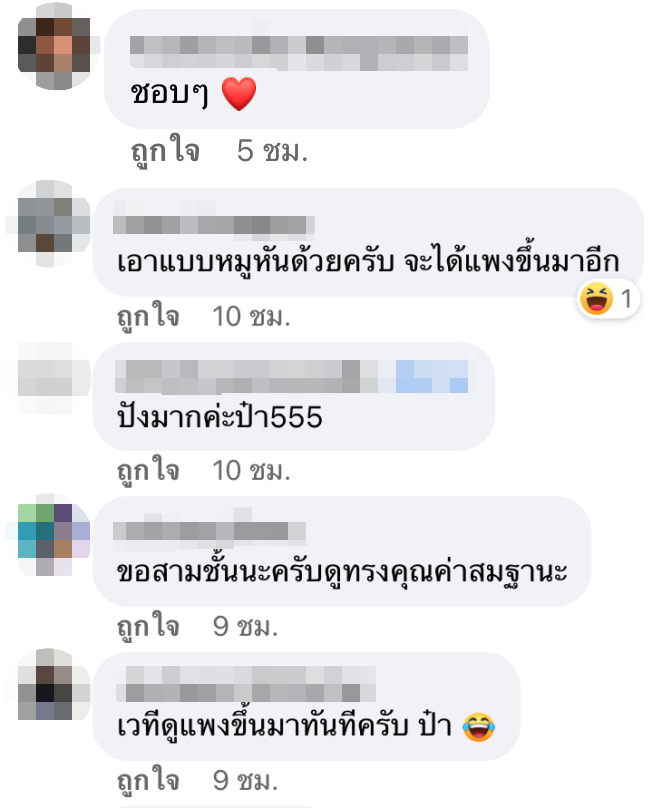
Task: Like the comment "เวทีดูแพงขึ้นมาทันที"
Action: click(x=148, y=781)
